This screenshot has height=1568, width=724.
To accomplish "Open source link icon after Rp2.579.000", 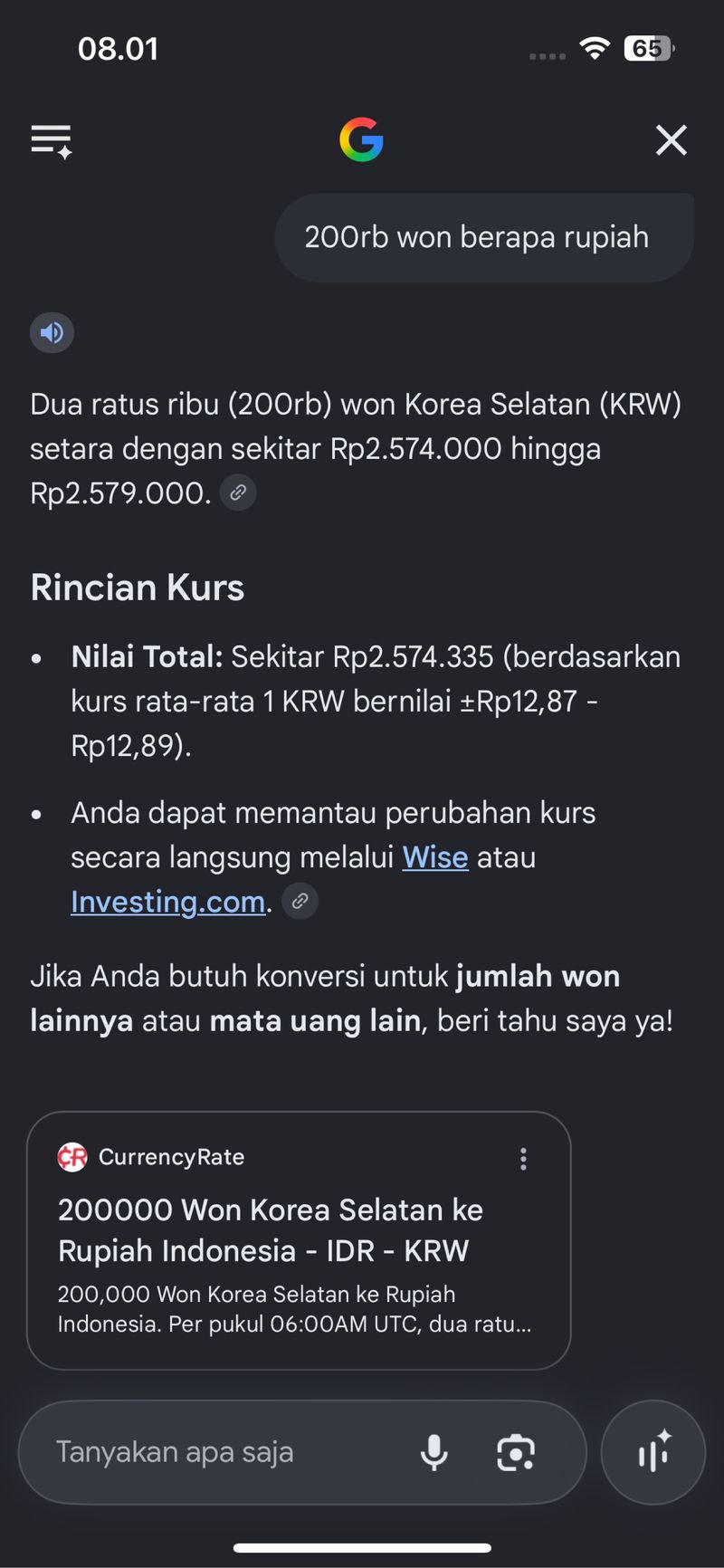I will [x=238, y=492].
